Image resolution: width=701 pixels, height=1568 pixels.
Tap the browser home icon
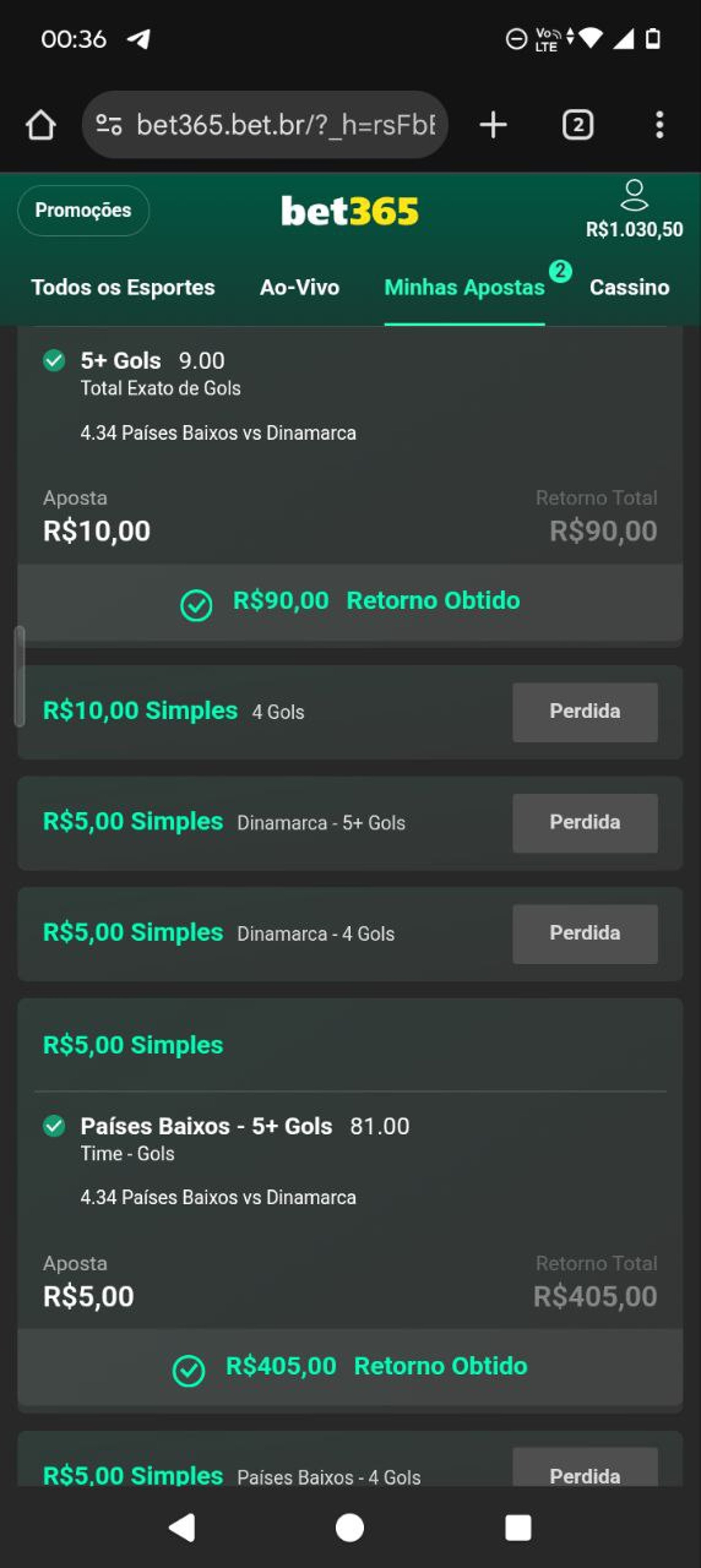[x=41, y=125]
